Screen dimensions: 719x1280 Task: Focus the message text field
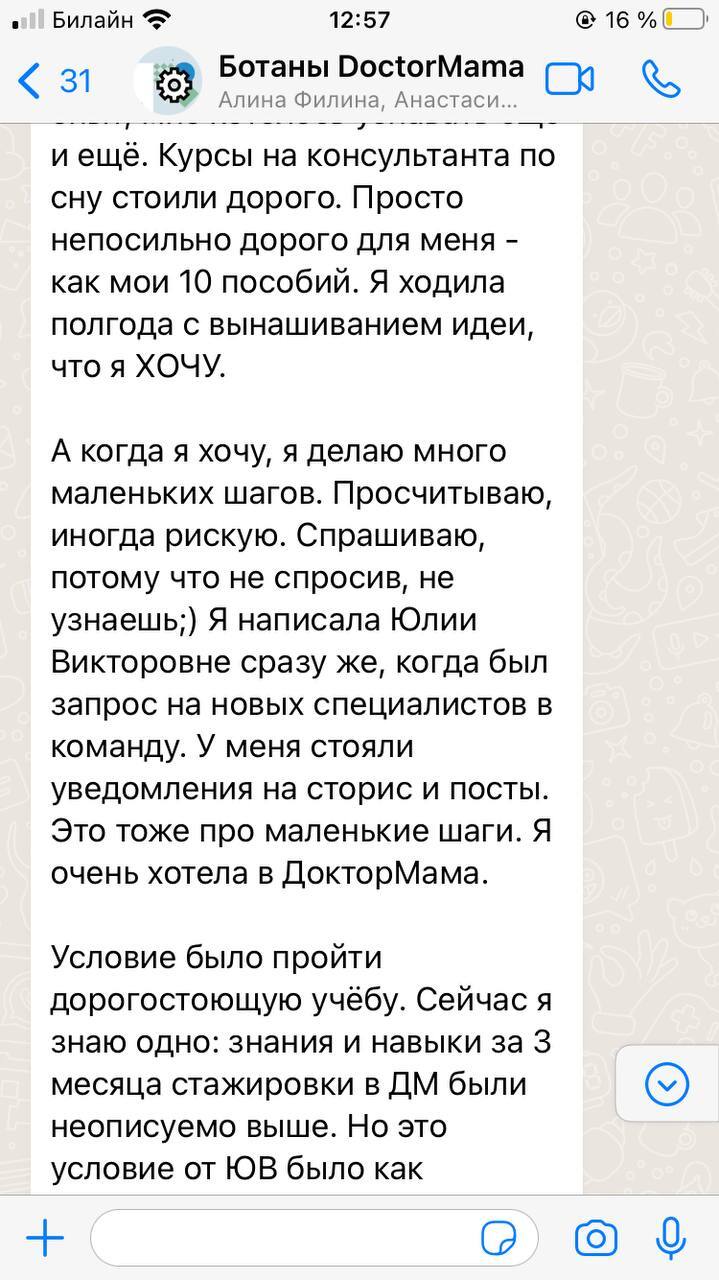(x=280, y=1239)
